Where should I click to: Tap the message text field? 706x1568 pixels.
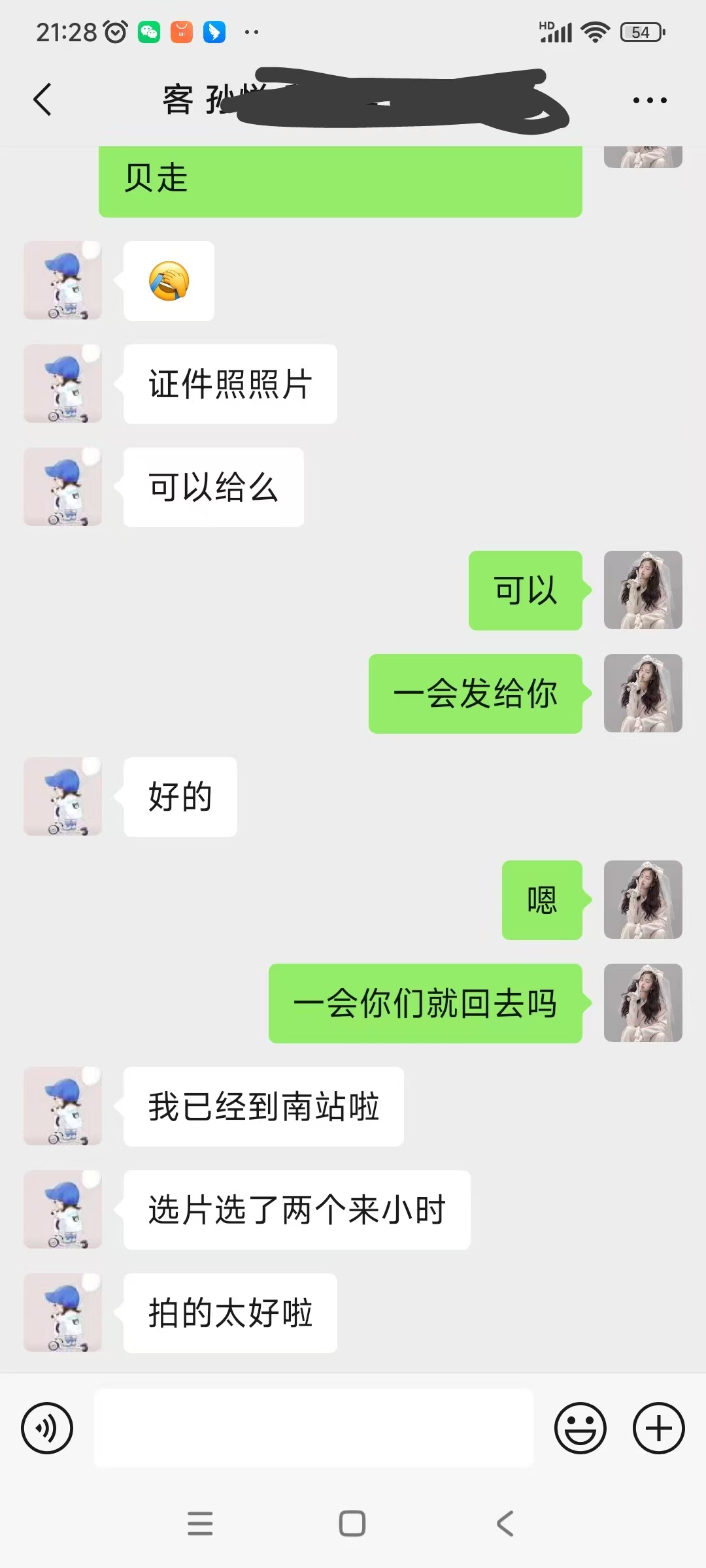pos(314,1428)
